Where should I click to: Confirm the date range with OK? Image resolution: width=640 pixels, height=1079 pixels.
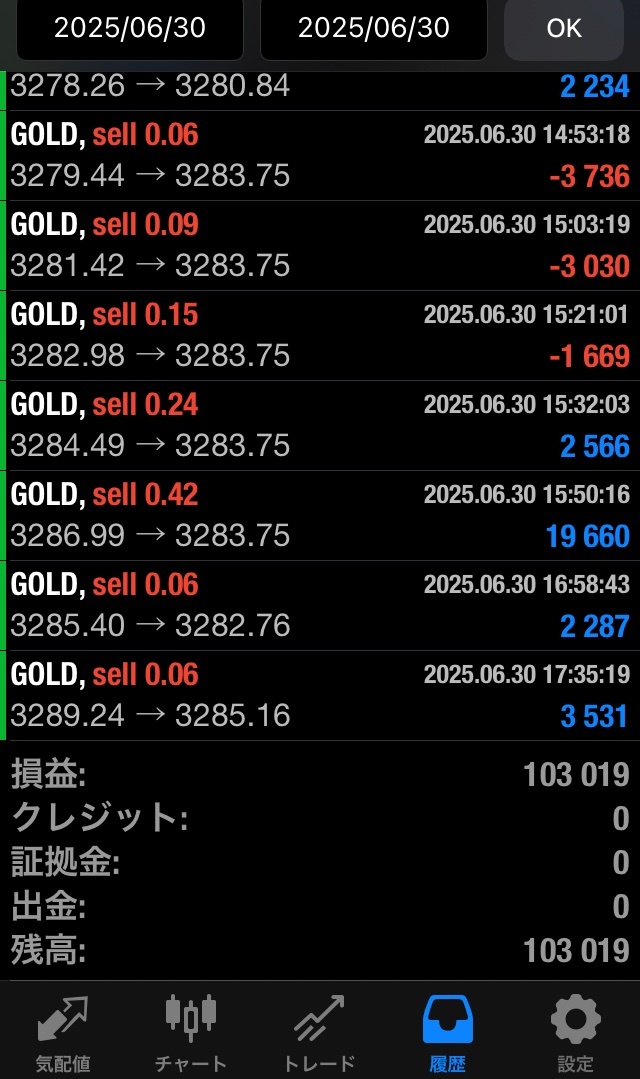[x=564, y=29]
